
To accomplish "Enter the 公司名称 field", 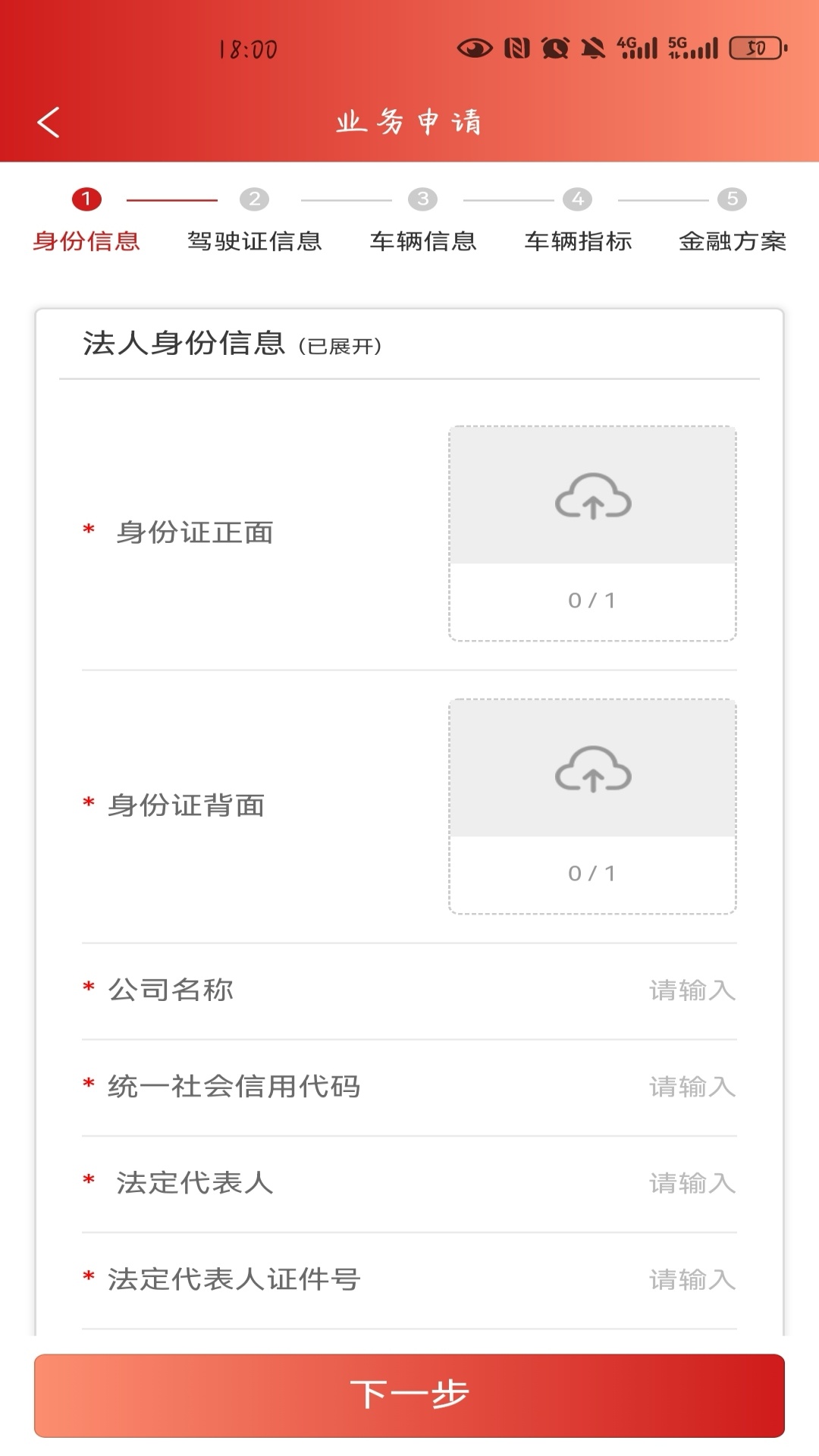I will click(x=691, y=990).
